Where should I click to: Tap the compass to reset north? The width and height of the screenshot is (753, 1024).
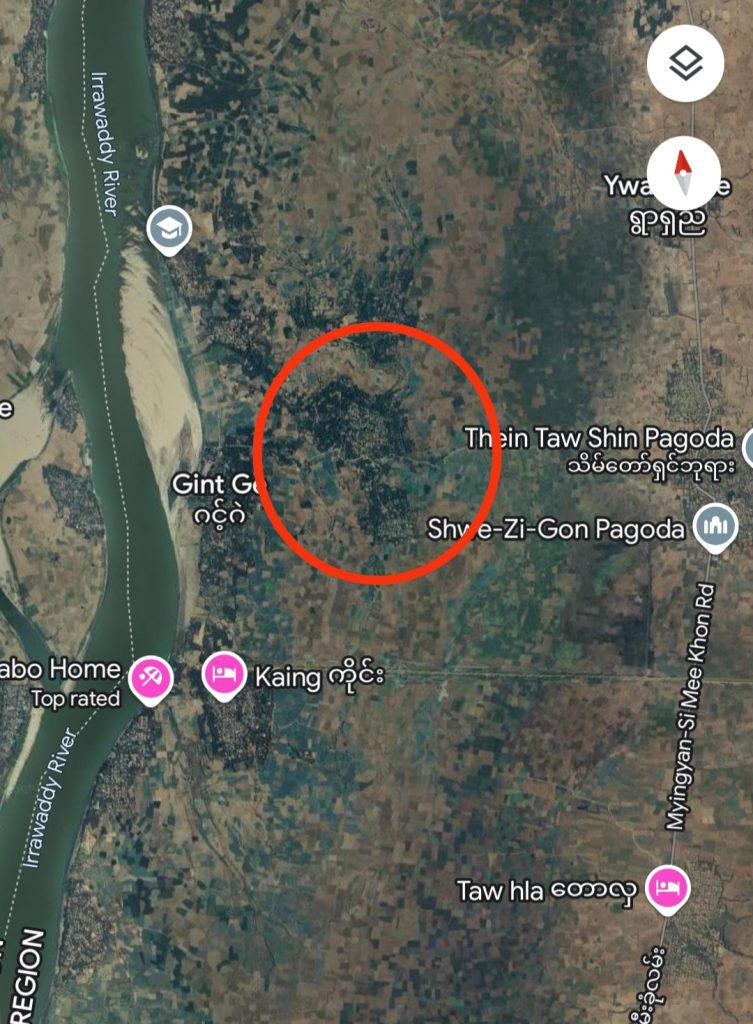pyautogui.click(x=684, y=173)
